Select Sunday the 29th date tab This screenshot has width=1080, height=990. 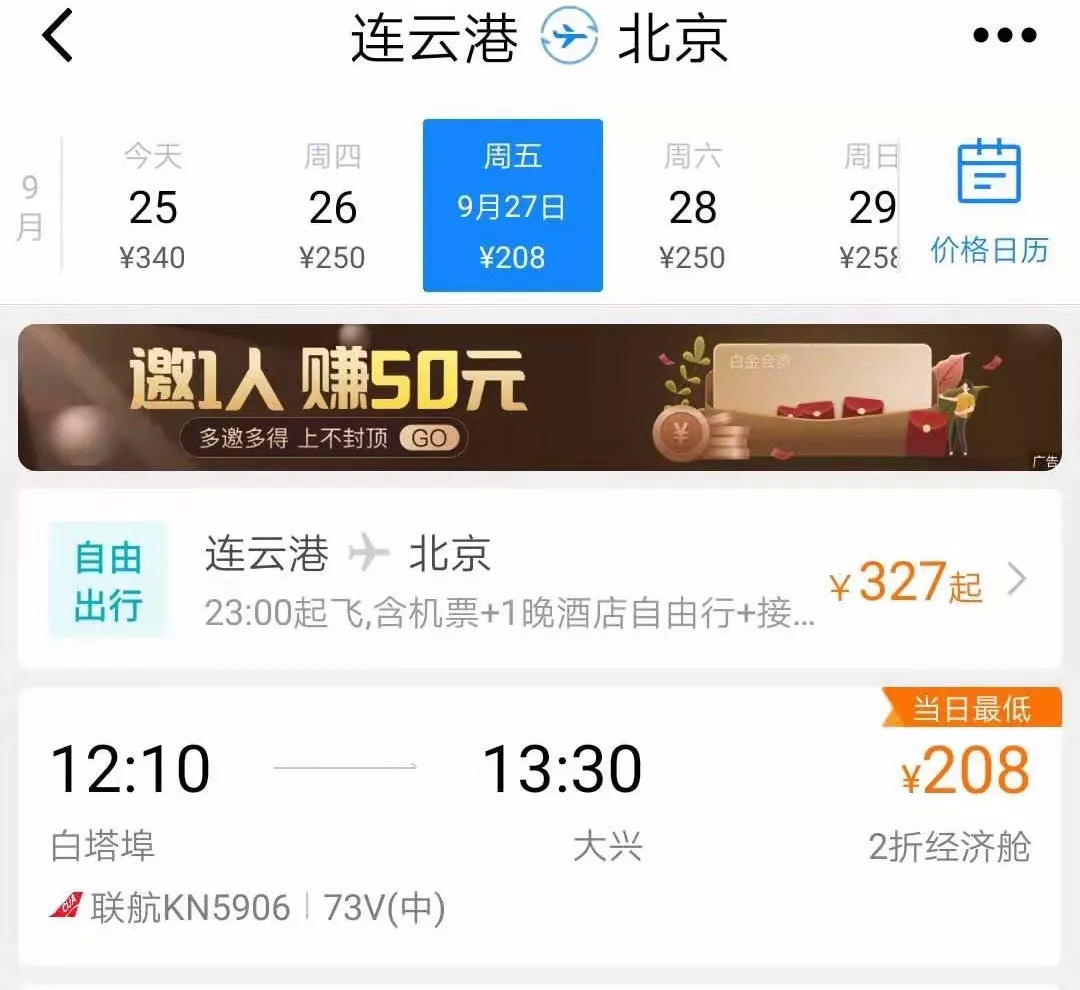pos(868,206)
